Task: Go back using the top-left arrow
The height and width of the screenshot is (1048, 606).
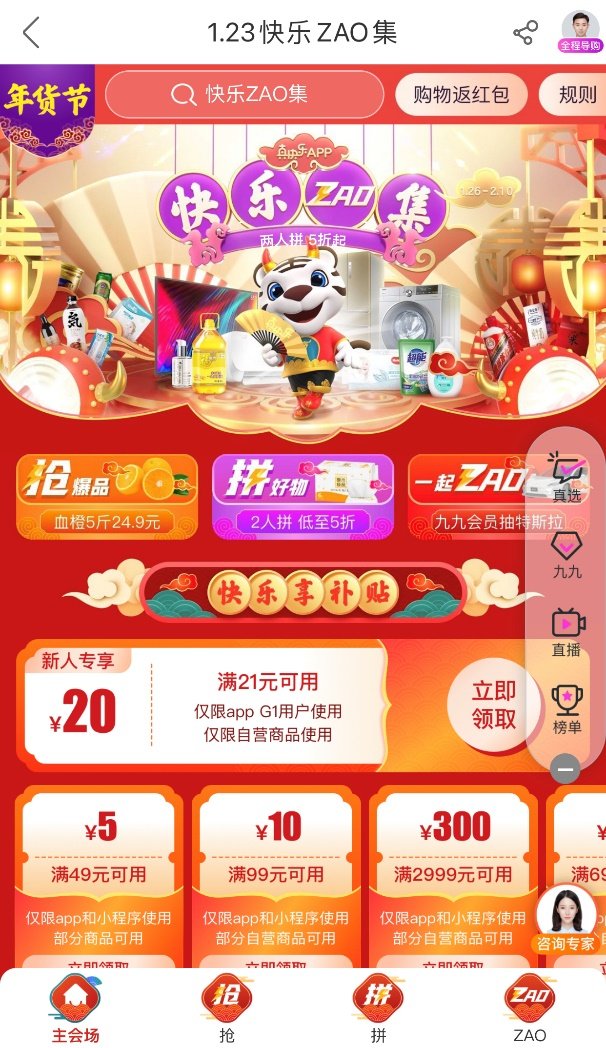Action: click(x=31, y=32)
